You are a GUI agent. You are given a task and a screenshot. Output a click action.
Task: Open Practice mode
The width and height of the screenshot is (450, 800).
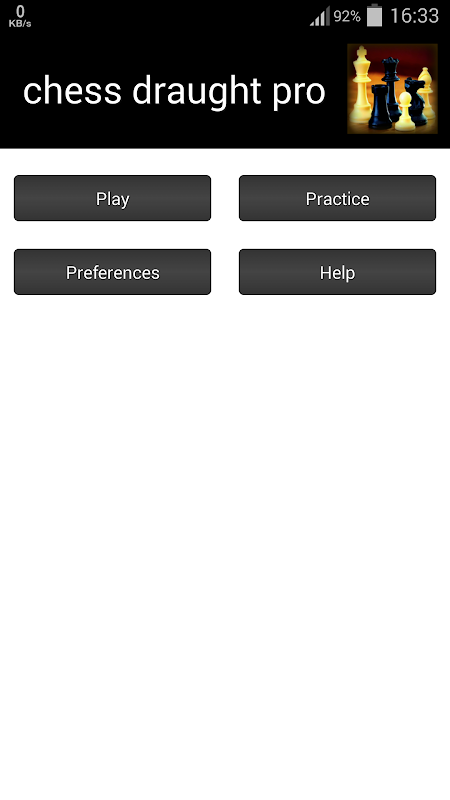pos(337,198)
